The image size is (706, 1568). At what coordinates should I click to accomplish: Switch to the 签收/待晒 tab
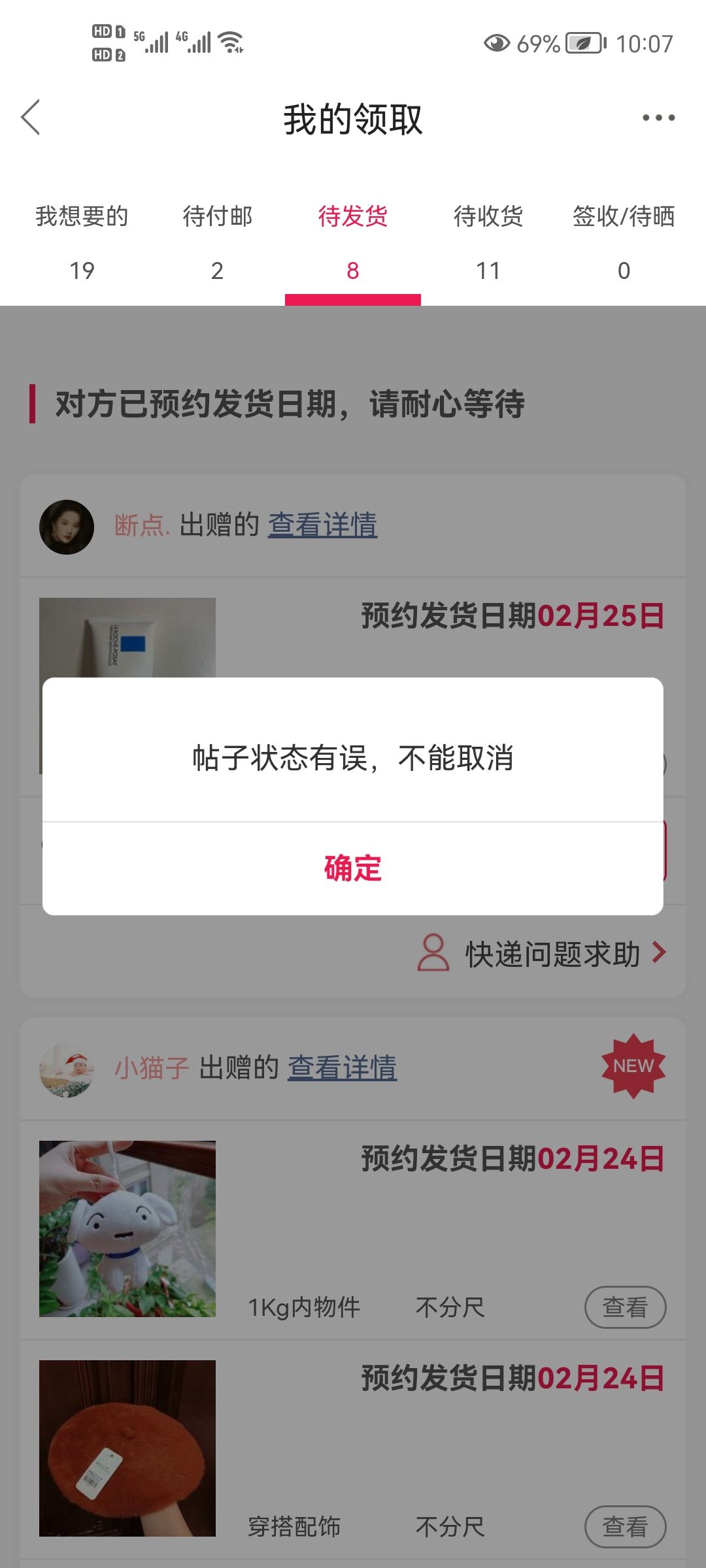tap(624, 243)
